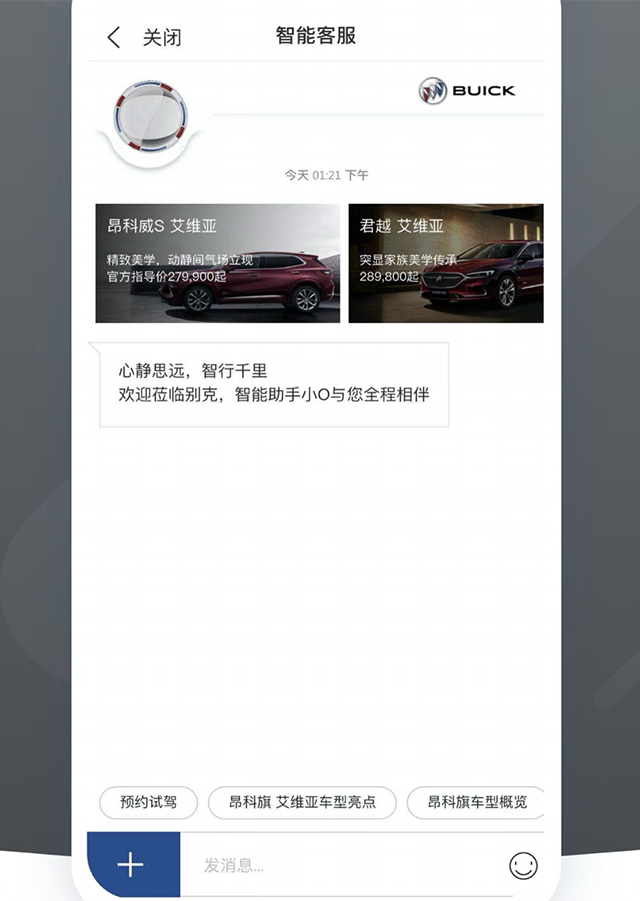Open the plus attachment menu
Screen dimensions: 640x901
132,864
